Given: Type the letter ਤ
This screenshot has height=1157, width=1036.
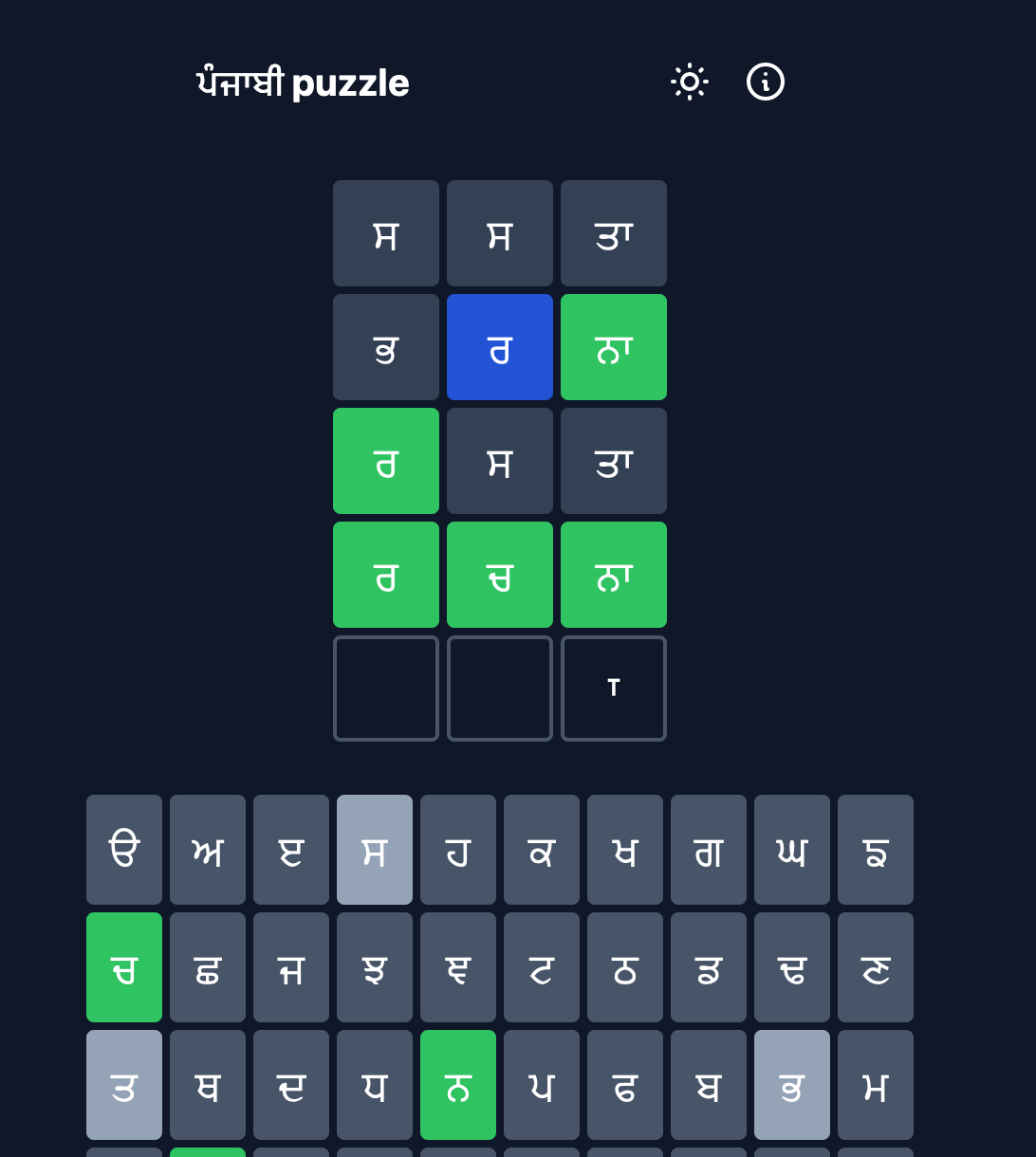Looking at the screenshot, I should pyautogui.click(x=124, y=1085).
